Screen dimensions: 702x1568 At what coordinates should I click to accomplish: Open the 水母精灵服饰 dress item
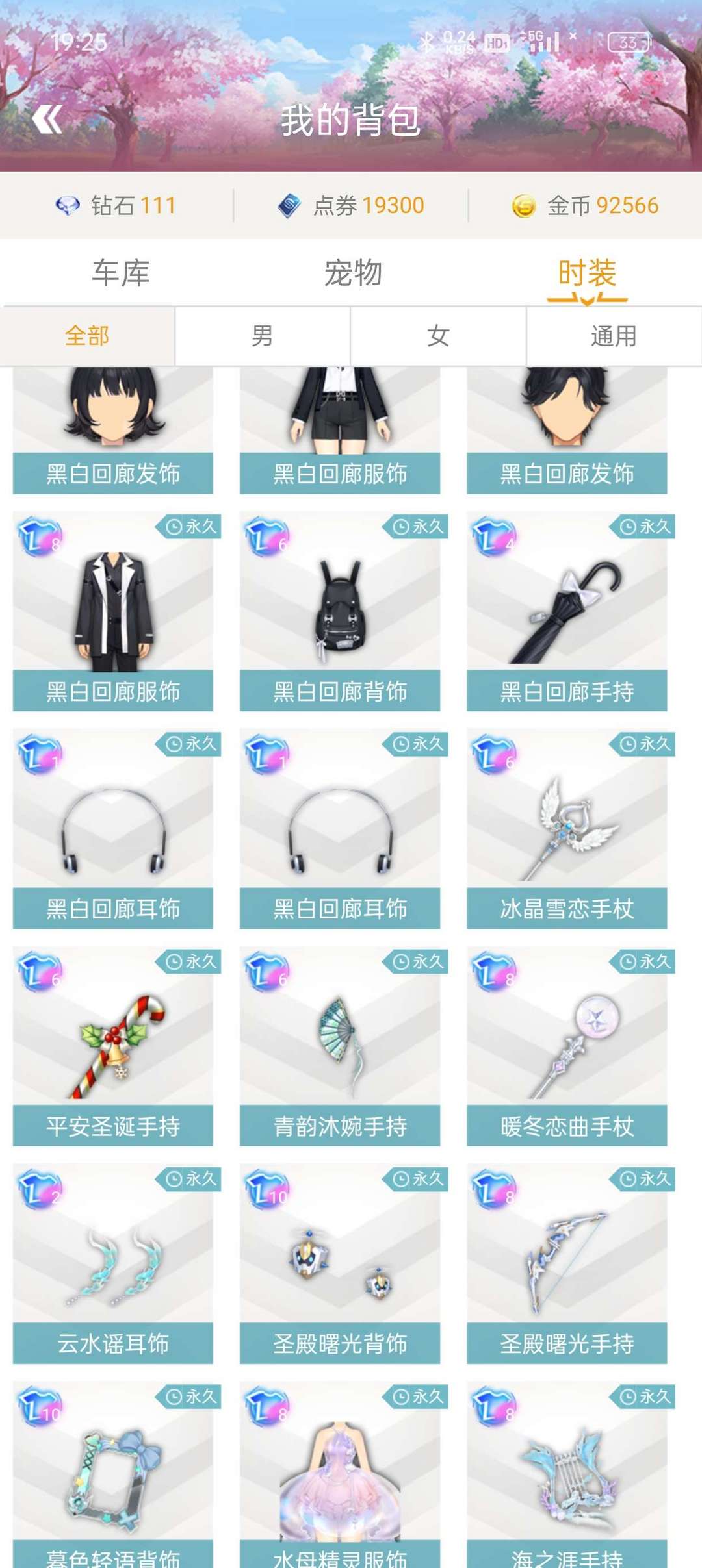pos(340,1481)
